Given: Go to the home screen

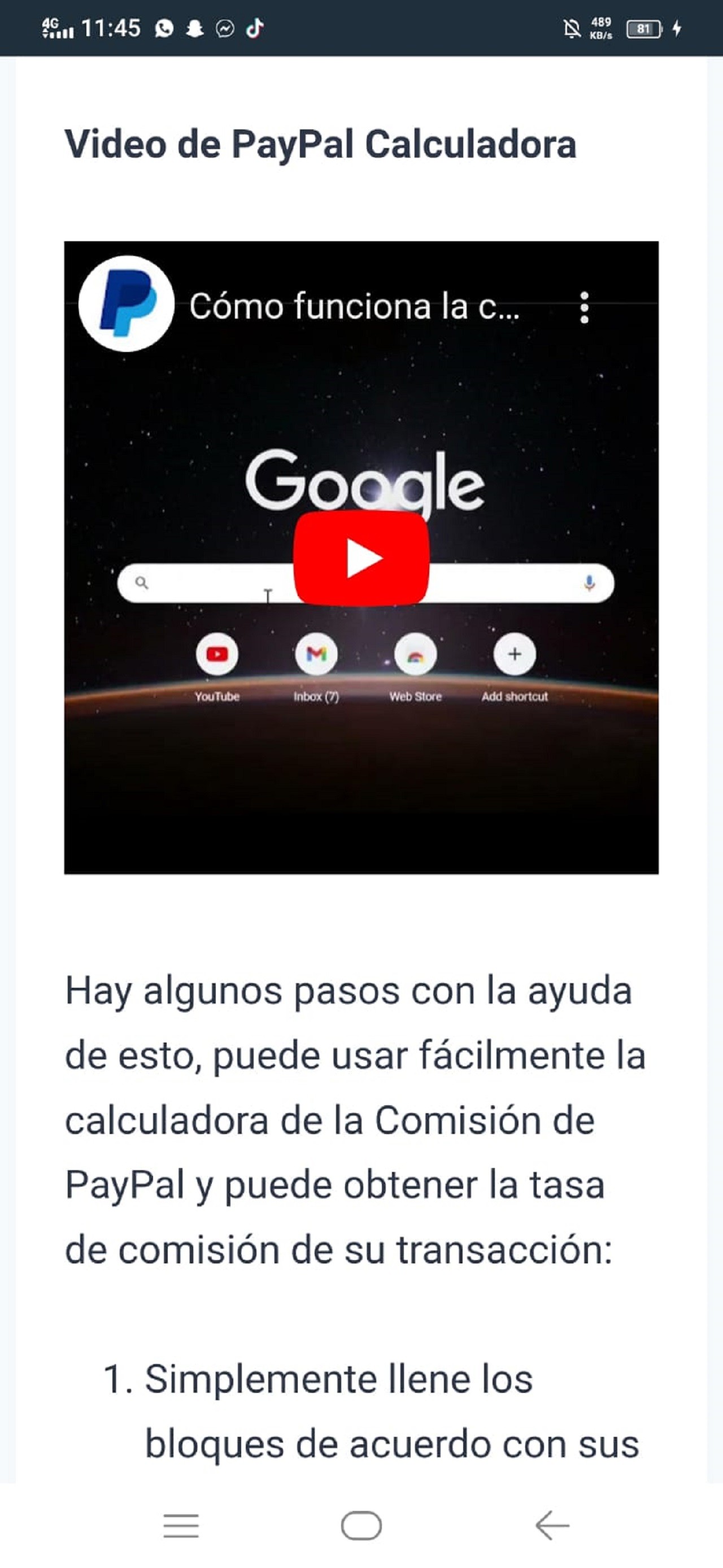Looking at the screenshot, I should pyautogui.click(x=361, y=1526).
